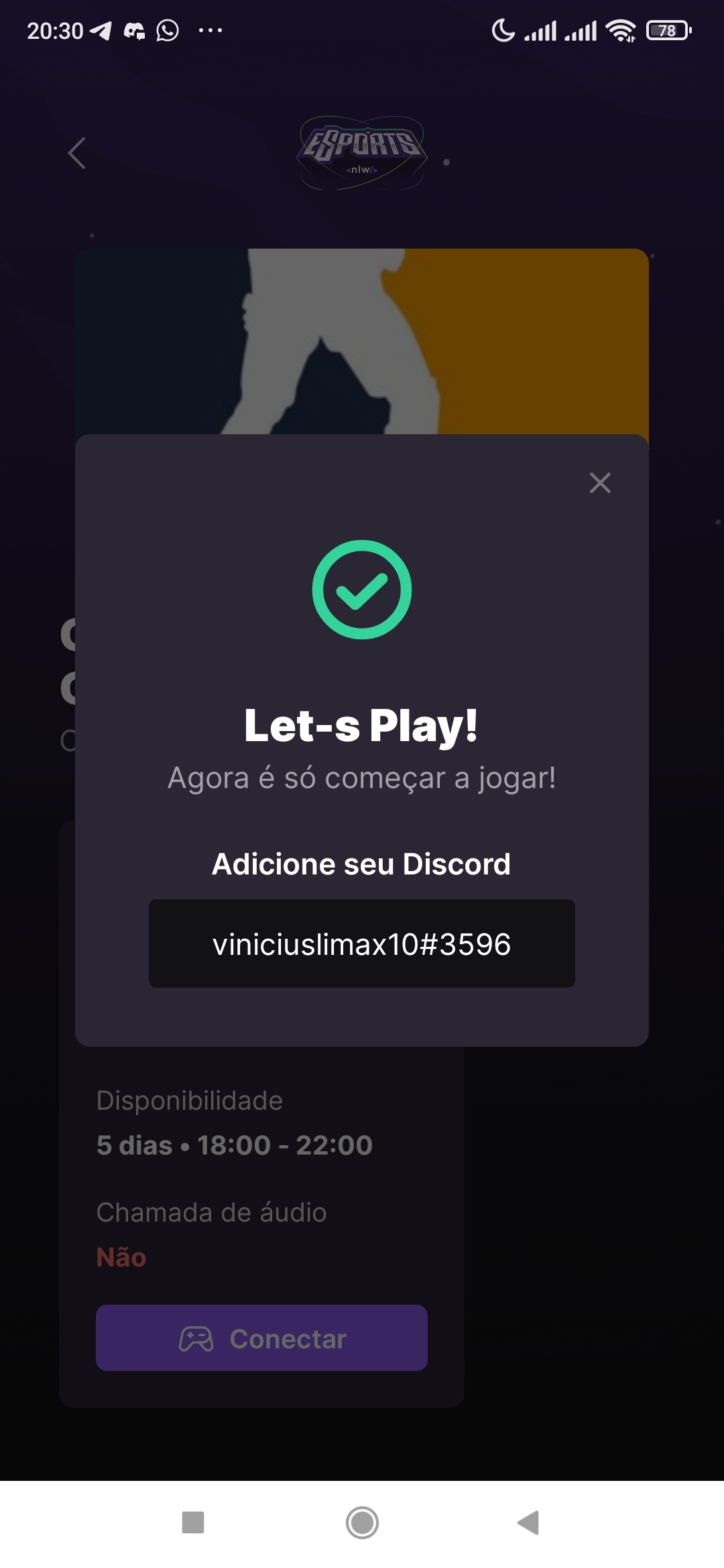The image size is (724, 1568).
Task: Tap the battery indicator showing 78
Action: [667, 30]
